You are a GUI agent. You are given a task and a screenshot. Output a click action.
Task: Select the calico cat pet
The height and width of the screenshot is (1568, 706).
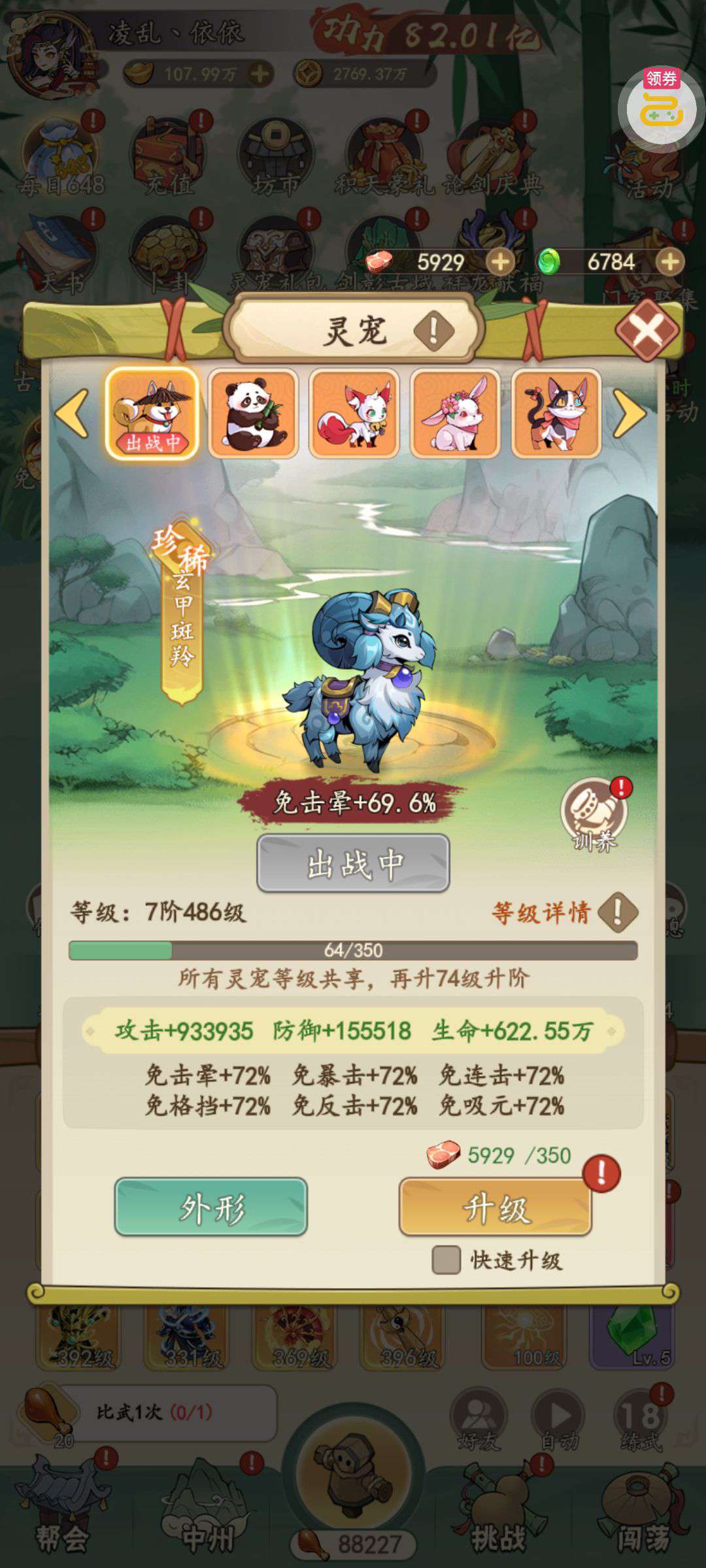(x=556, y=414)
